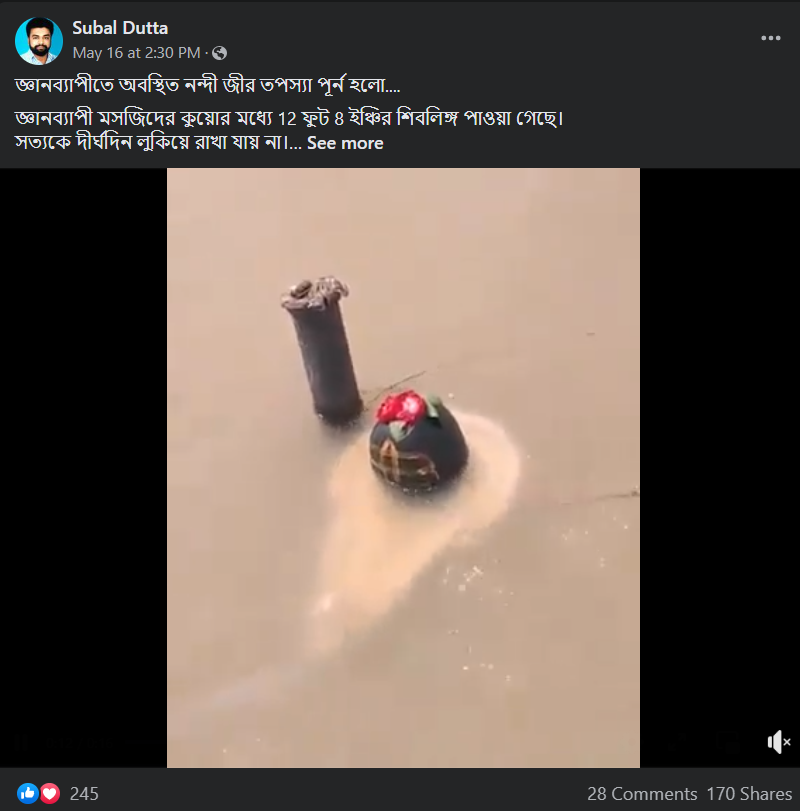Open picture-in-picture mode

729,742
